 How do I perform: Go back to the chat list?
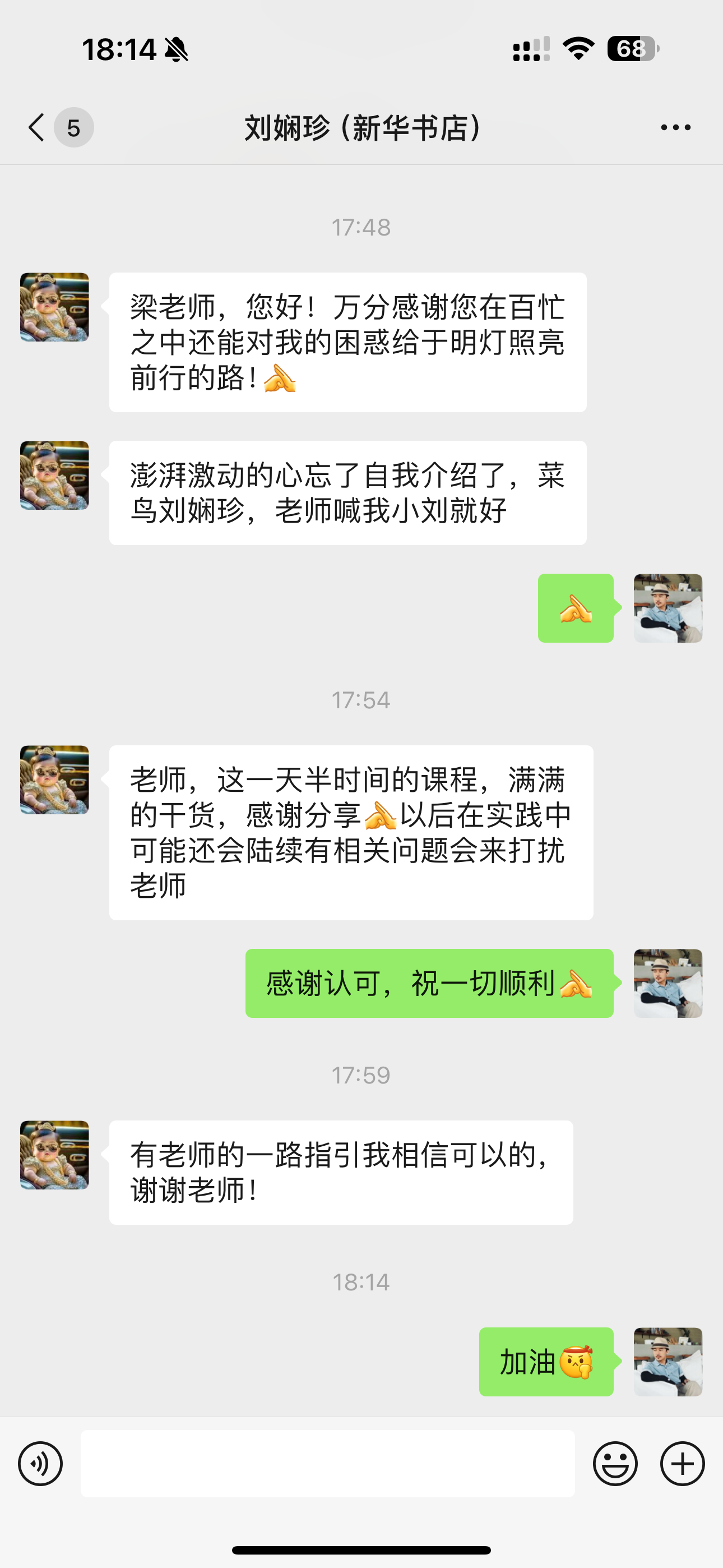click(x=38, y=128)
